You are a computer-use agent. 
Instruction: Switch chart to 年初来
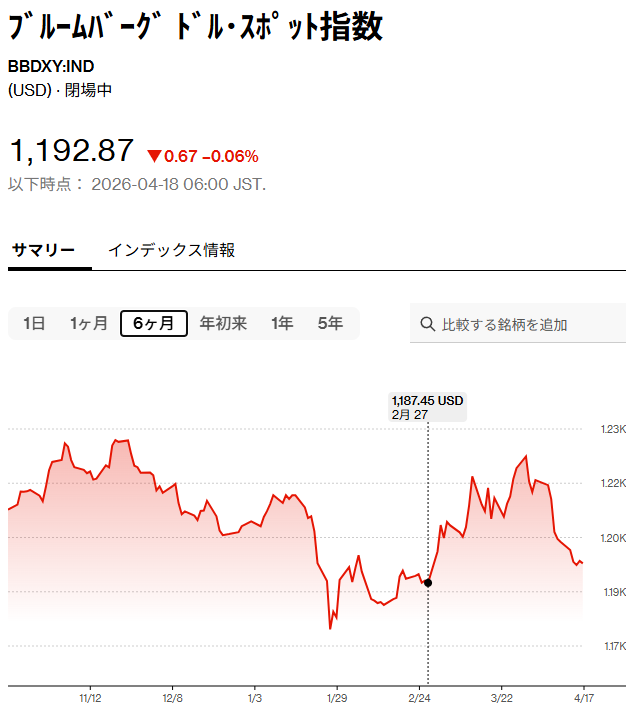click(x=223, y=323)
